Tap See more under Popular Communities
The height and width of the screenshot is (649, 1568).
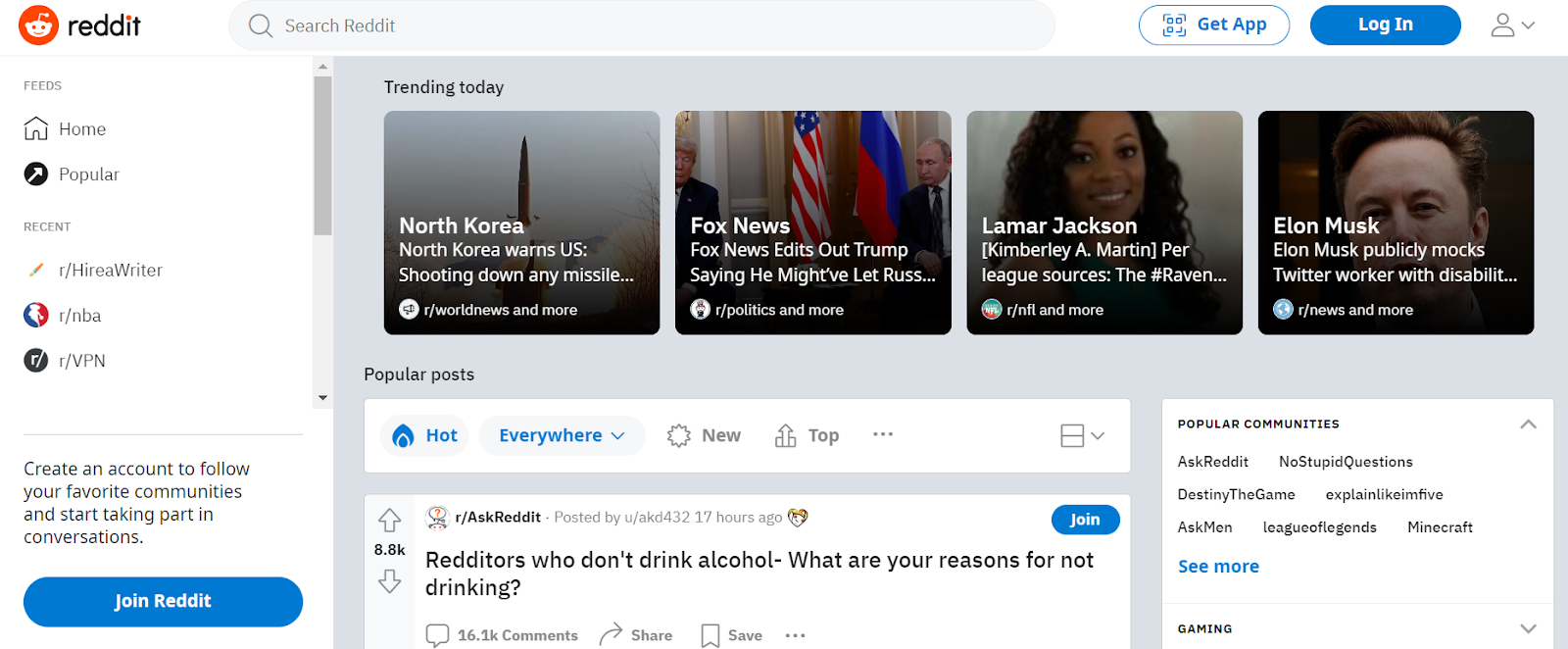[1218, 567]
